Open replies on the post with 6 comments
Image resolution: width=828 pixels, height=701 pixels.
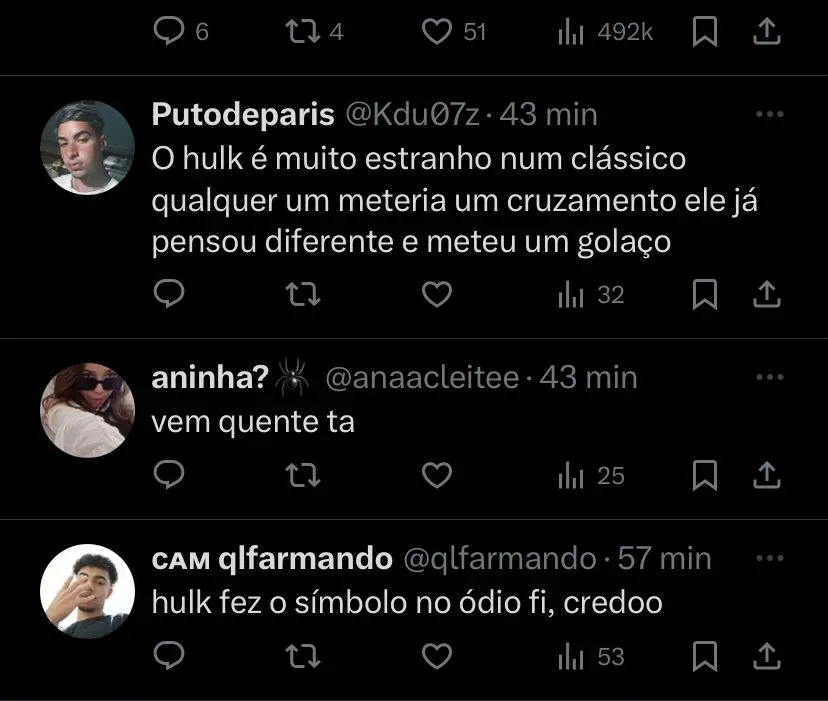170,33
